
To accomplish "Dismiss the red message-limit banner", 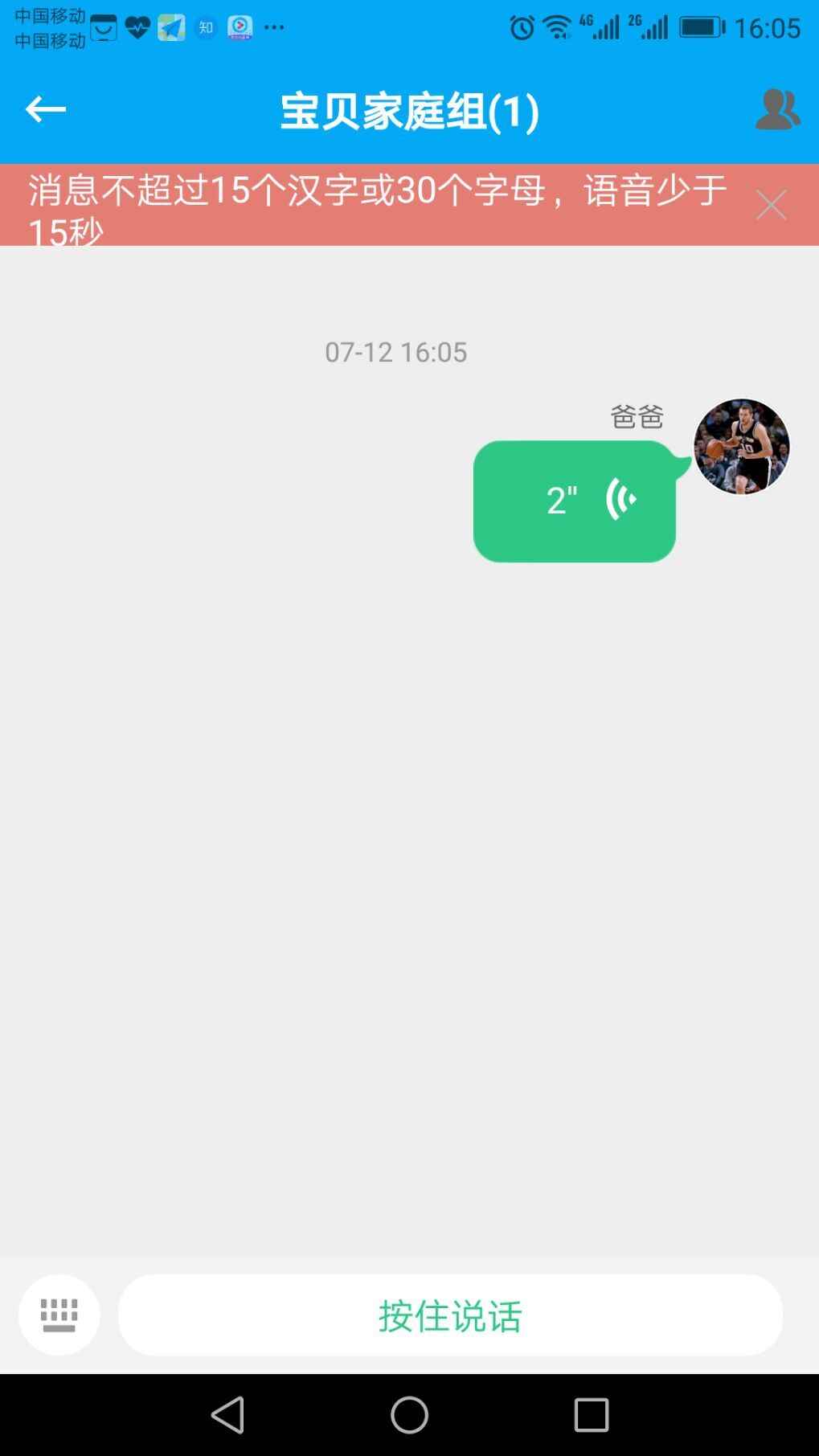I will [772, 205].
